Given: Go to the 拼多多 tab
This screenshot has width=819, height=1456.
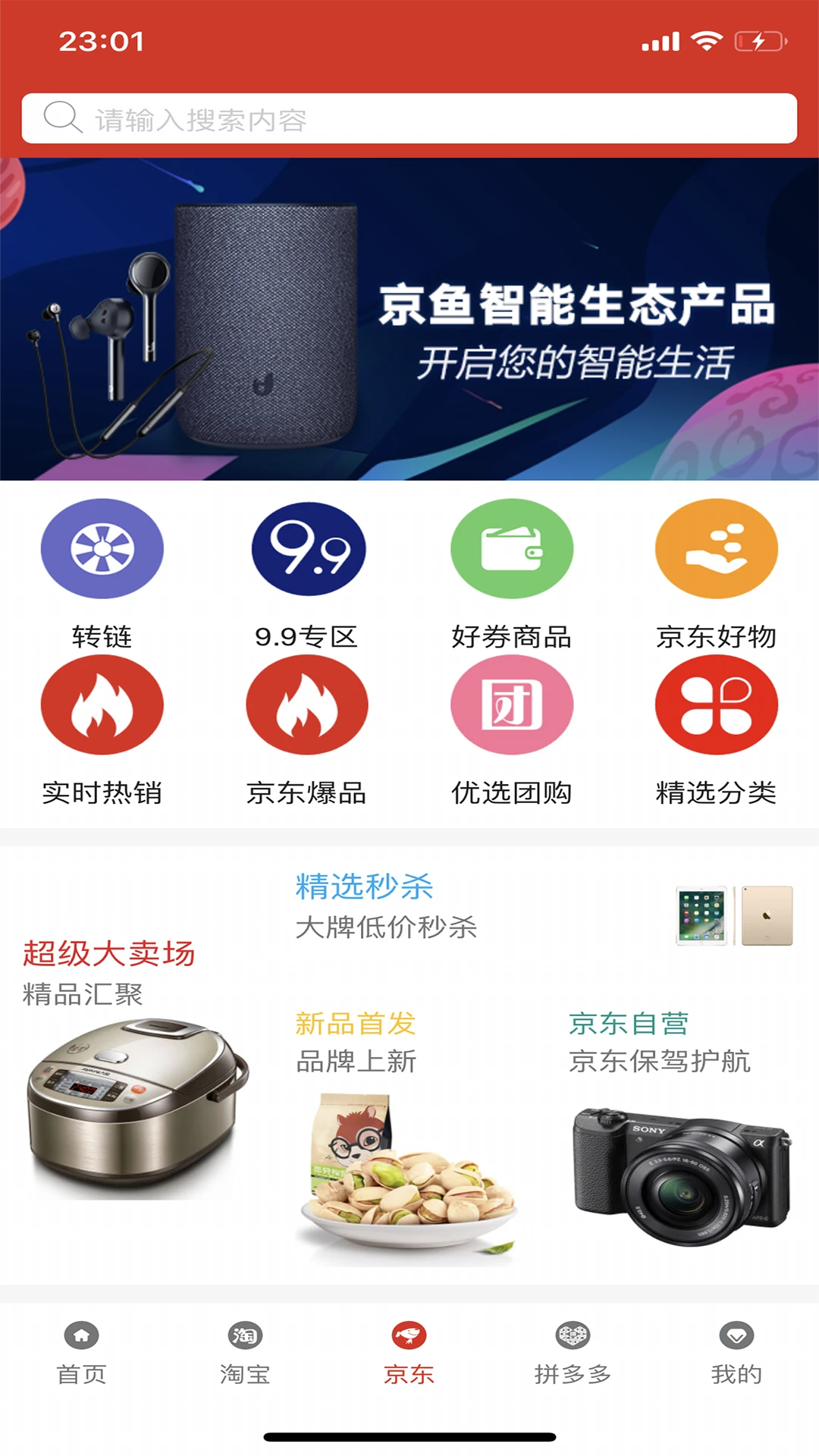Looking at the screenshot, I should pyautogui.click(x=573, y=1353).
